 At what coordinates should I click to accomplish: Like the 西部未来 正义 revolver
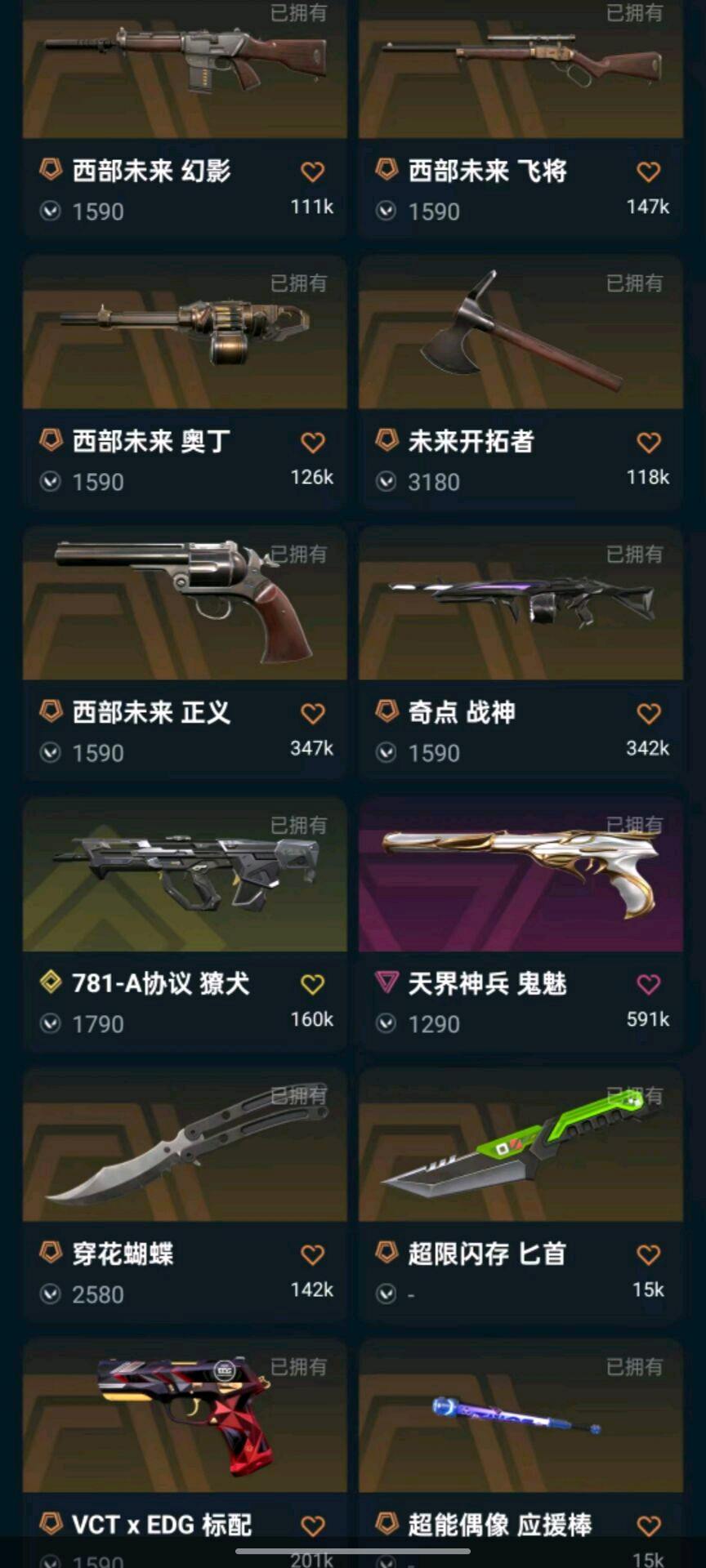(313, 714)
